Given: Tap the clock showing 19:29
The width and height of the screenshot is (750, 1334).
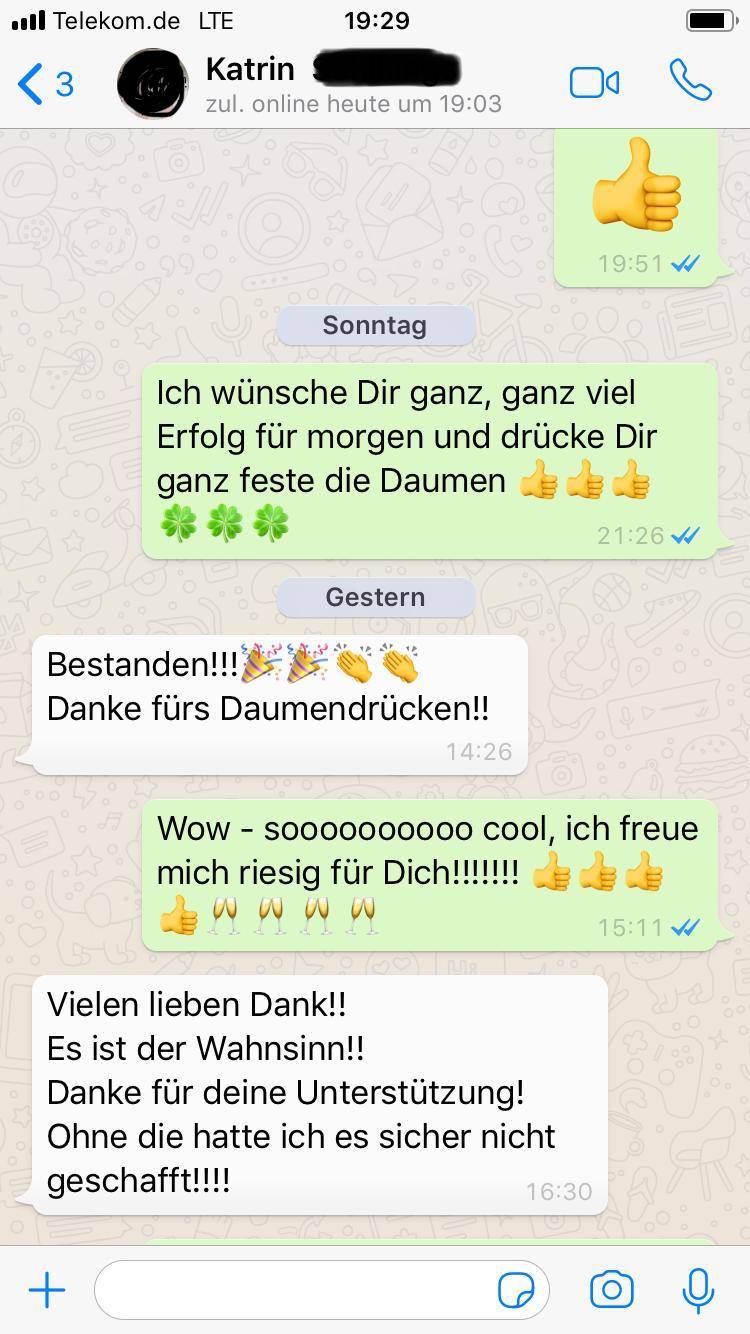Looking at the screenshot, I should [x=375, y=18].
